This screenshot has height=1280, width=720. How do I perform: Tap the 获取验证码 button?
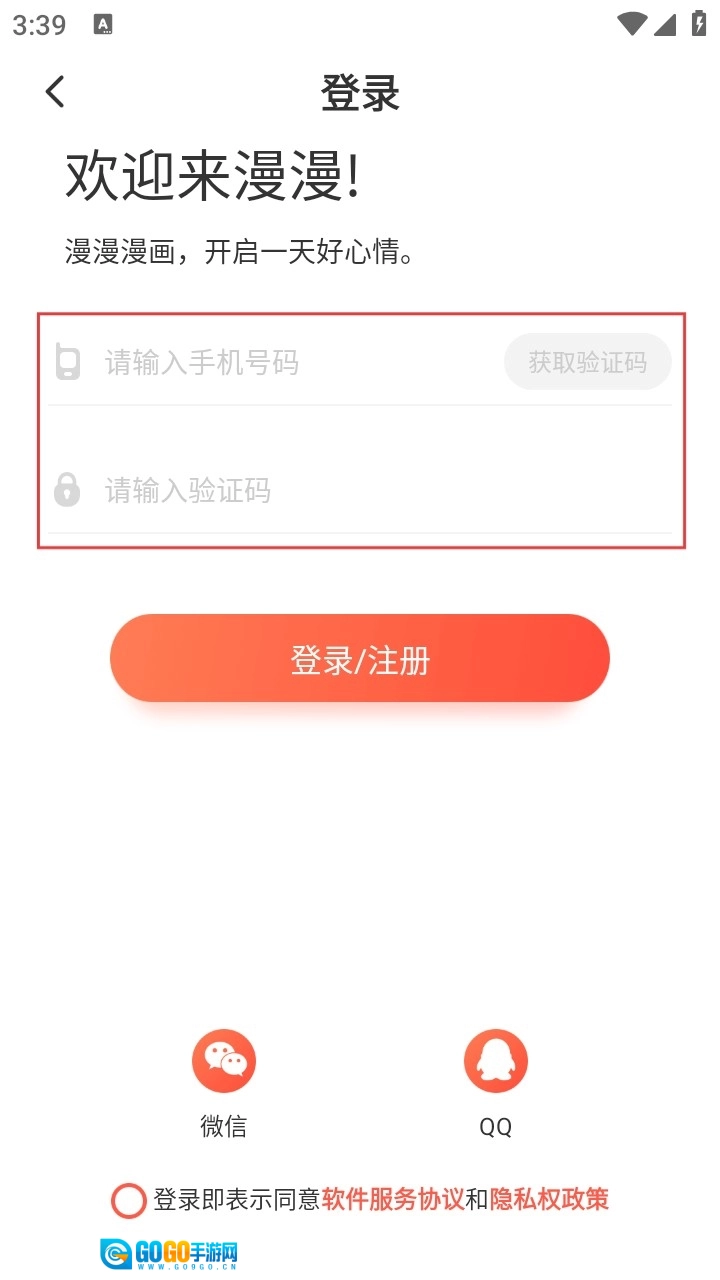(587, 362)
